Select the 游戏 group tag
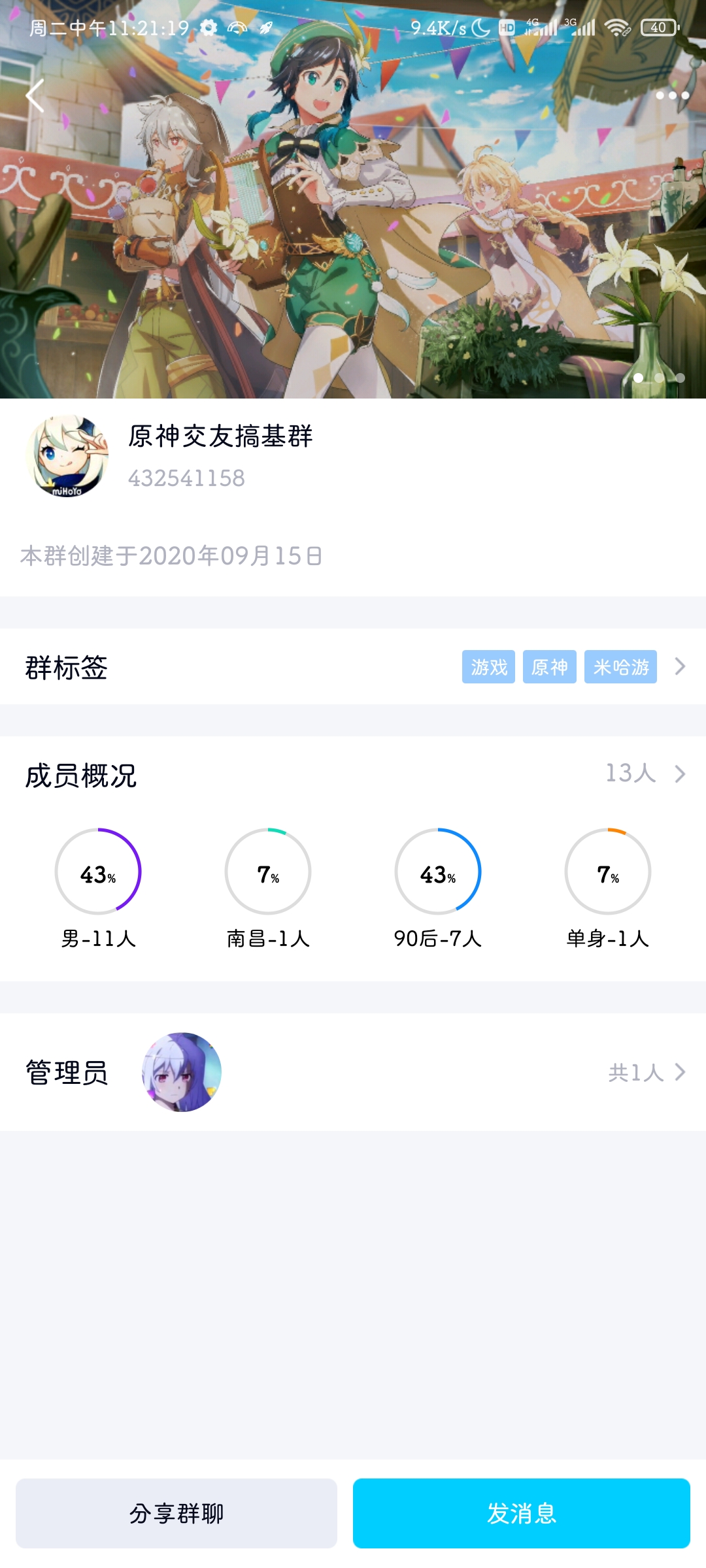This screenshot has height=1568, width=706. (x=490, y=668)
